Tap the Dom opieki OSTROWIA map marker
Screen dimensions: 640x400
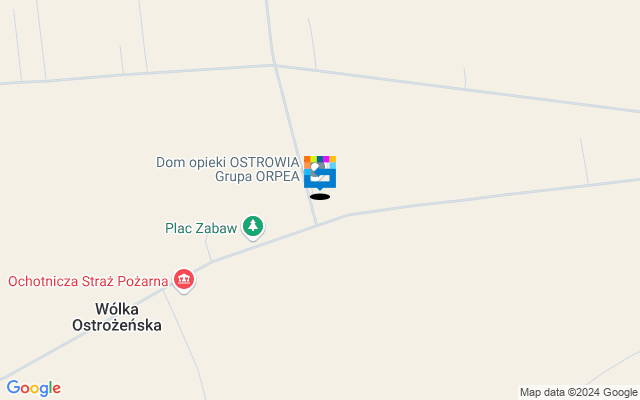pos(320,173)
